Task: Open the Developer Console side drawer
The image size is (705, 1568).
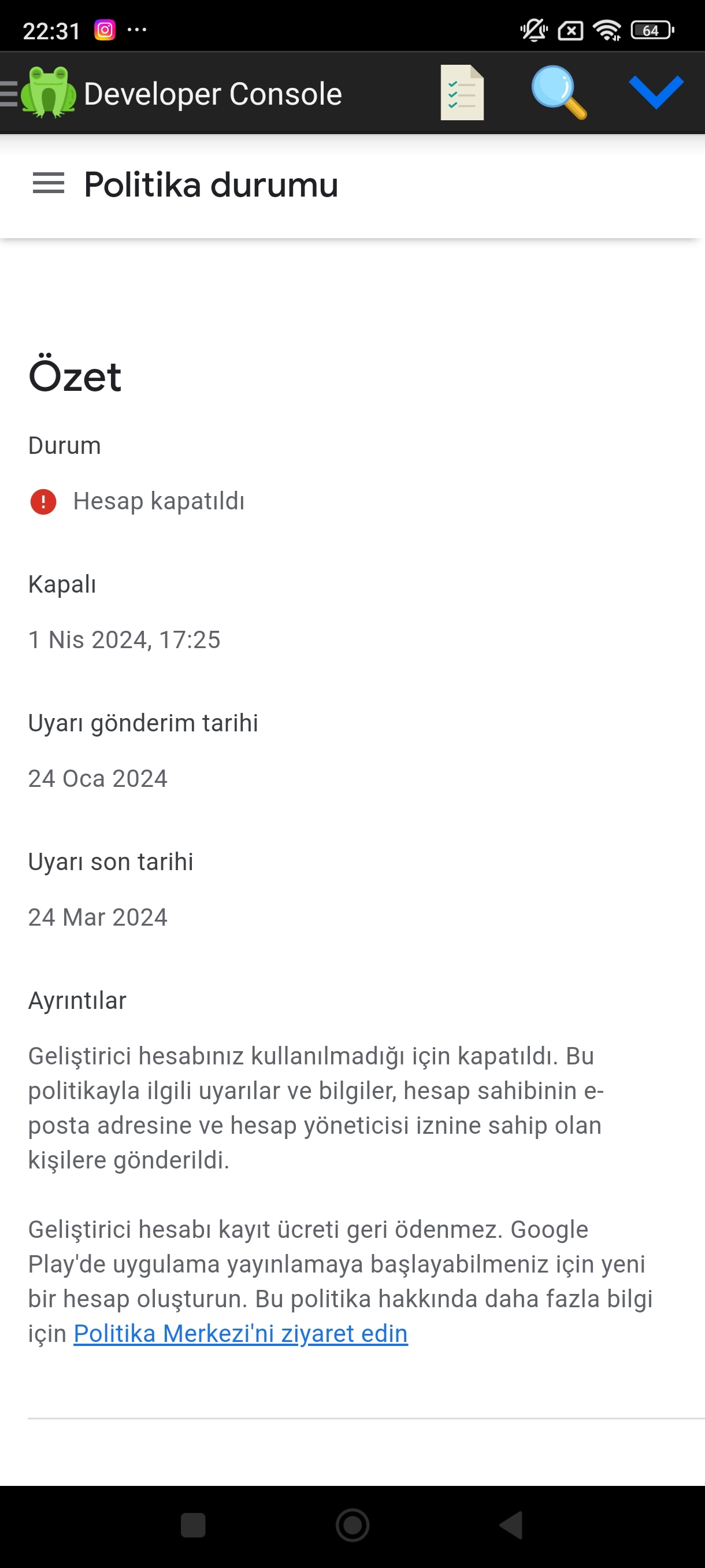Action: [9, 94]
